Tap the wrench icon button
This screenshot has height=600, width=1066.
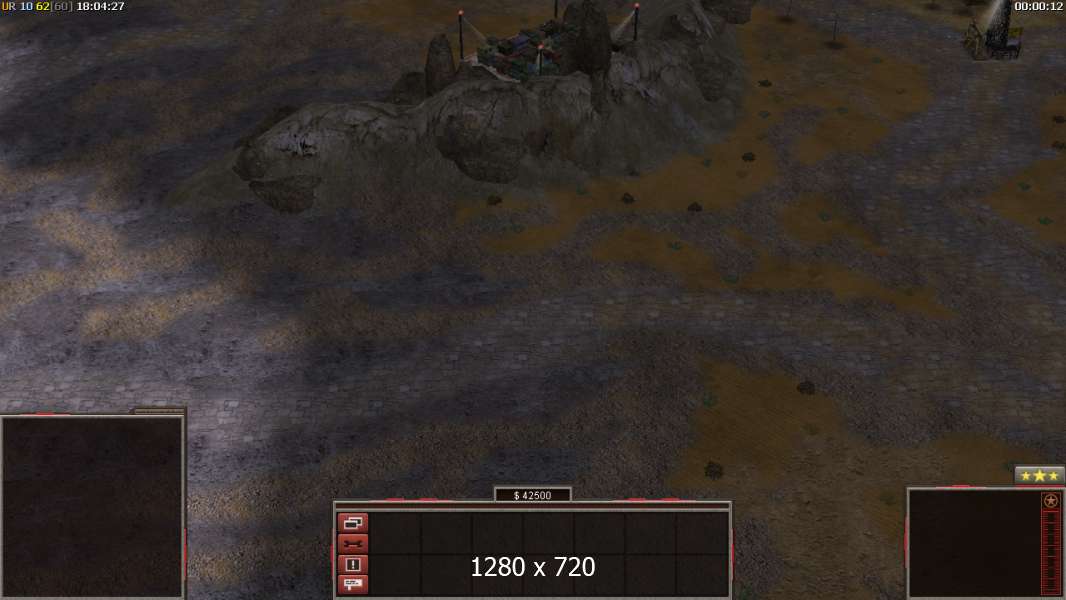(353, 543)
